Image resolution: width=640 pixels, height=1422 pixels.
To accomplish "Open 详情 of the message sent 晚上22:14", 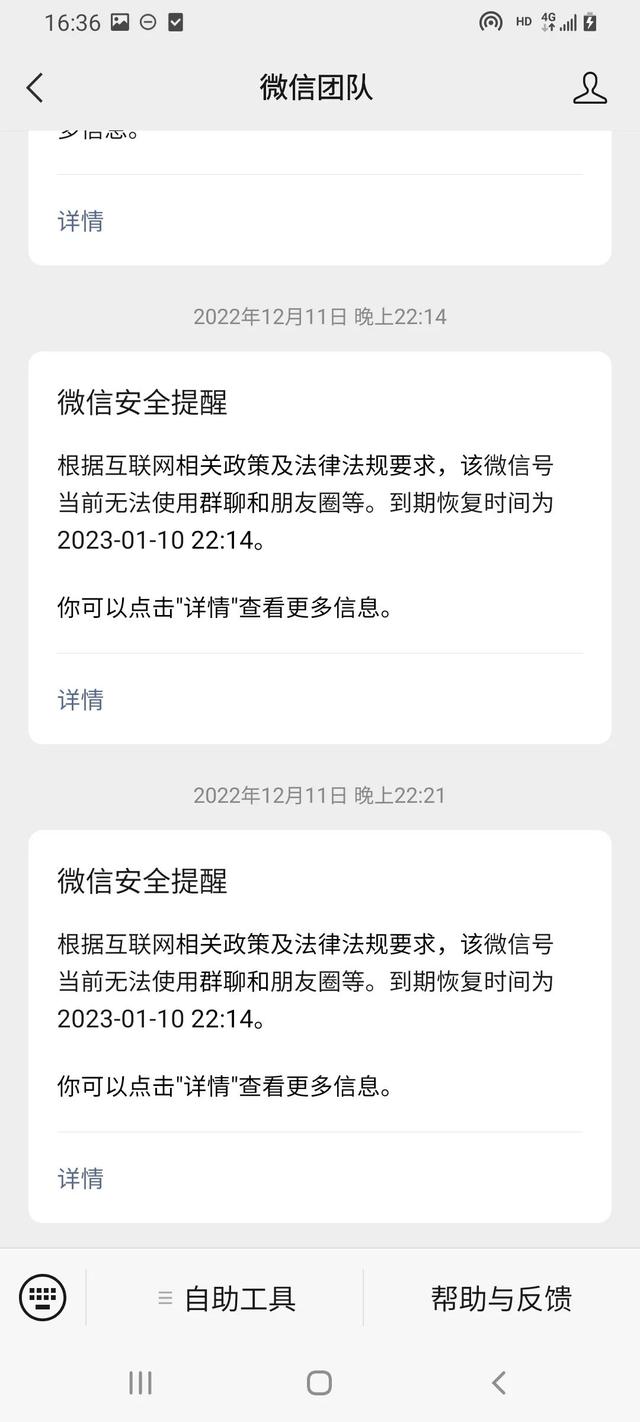I will (81, 700).
